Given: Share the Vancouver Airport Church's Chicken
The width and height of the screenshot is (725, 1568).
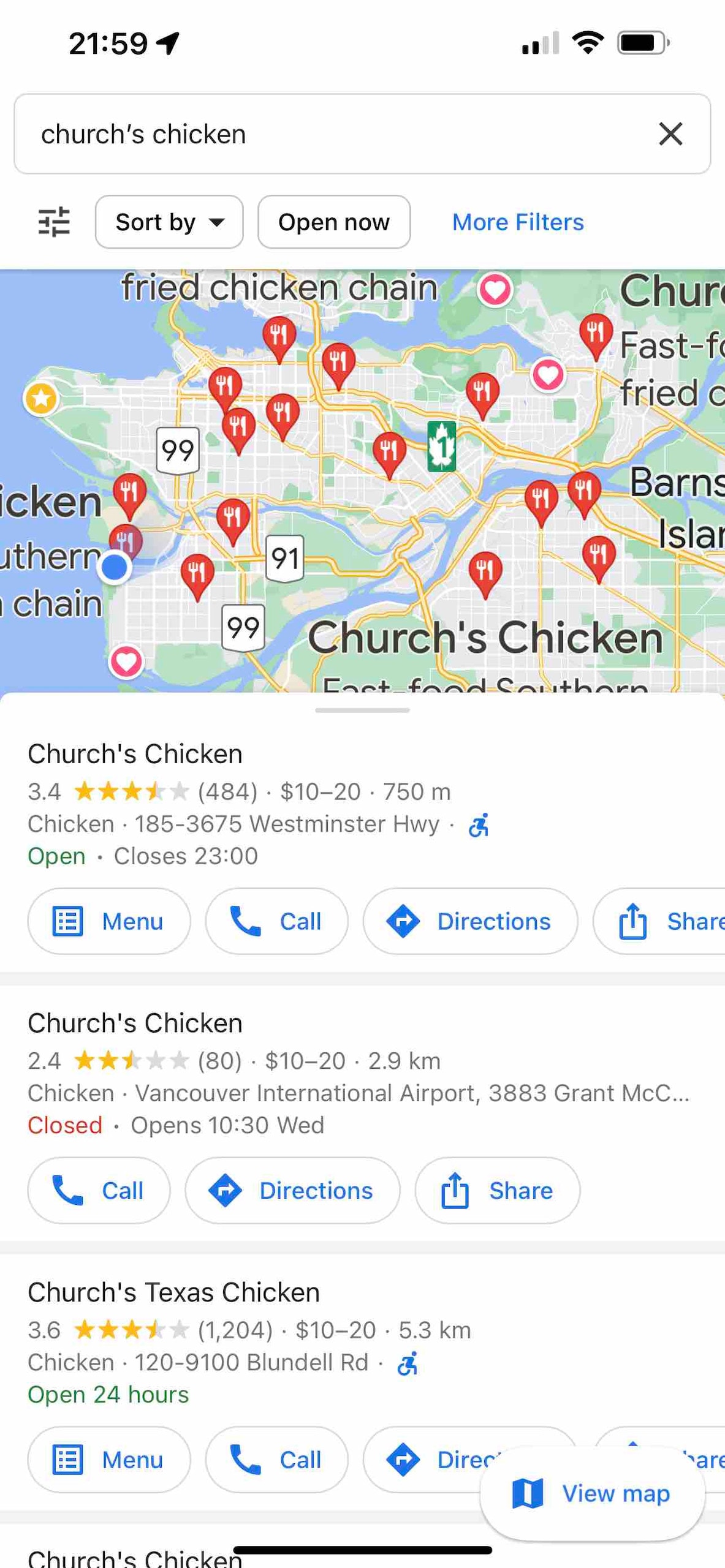Looking at the screenshot, I should pyautogui.click(x=497, y=1190).
